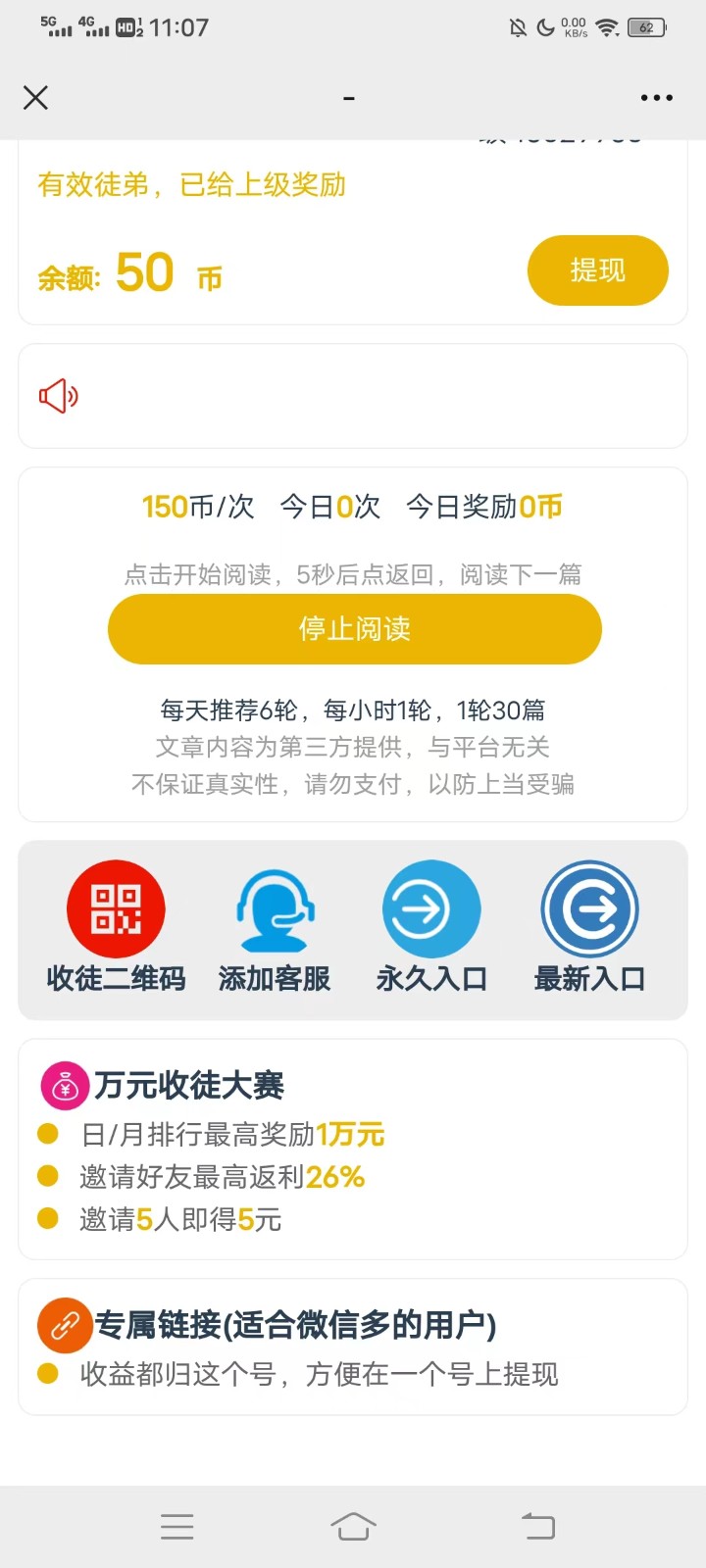Tap the 提现 withdraw button
Screen dimensions: 706x1568
coord(597,270)
